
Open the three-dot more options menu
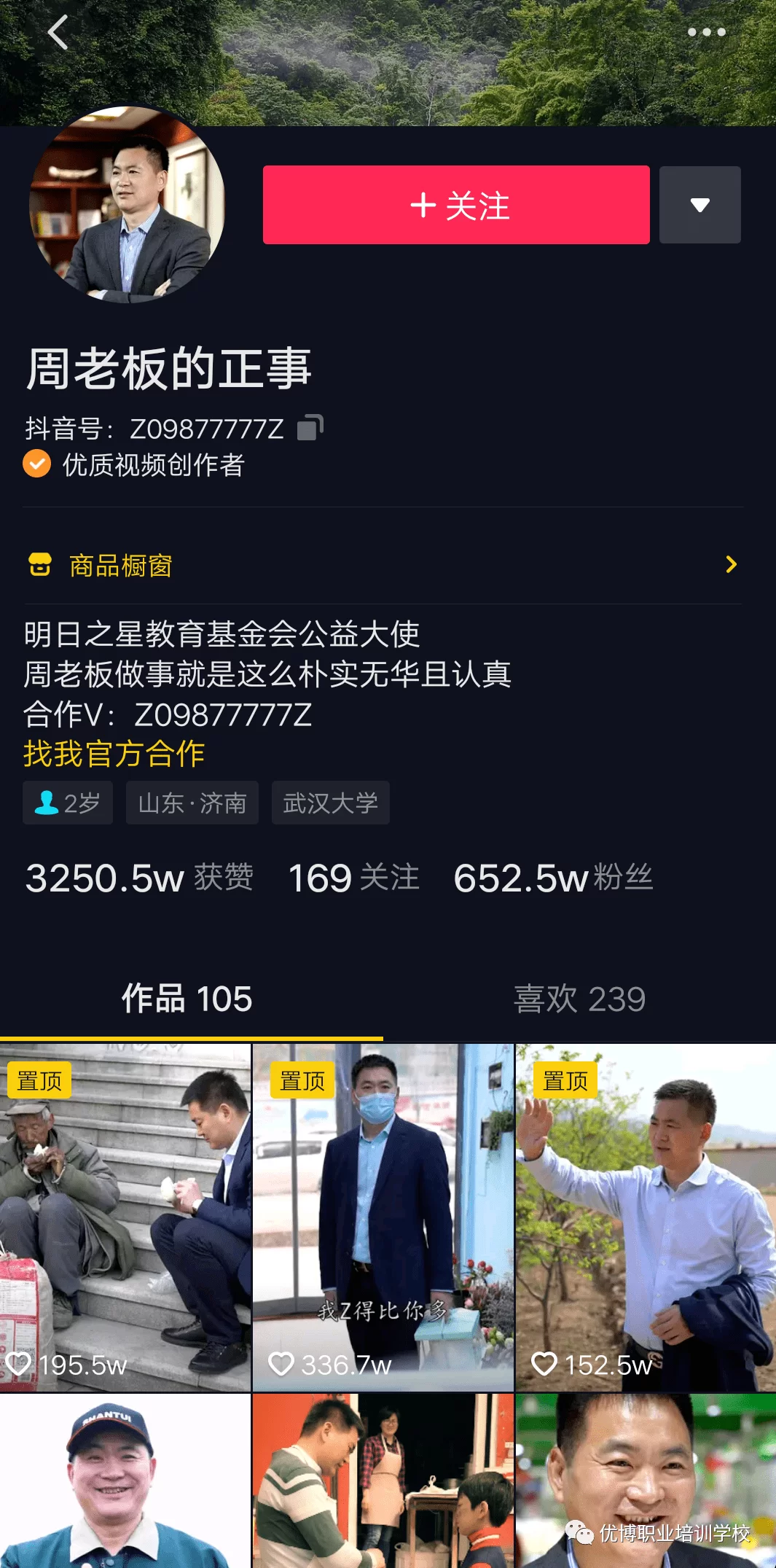705,32
